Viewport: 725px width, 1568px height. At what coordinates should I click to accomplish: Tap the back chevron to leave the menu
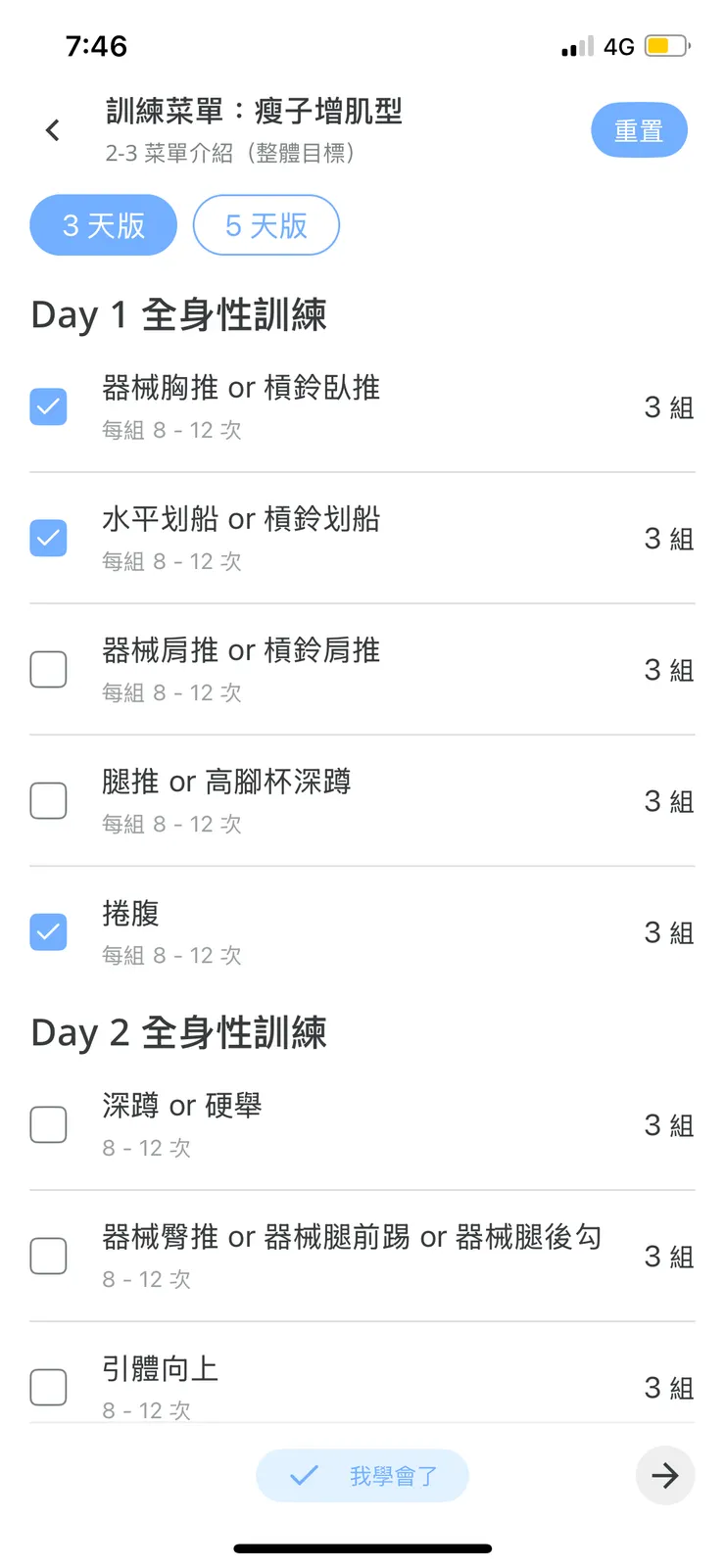[51, 129]
